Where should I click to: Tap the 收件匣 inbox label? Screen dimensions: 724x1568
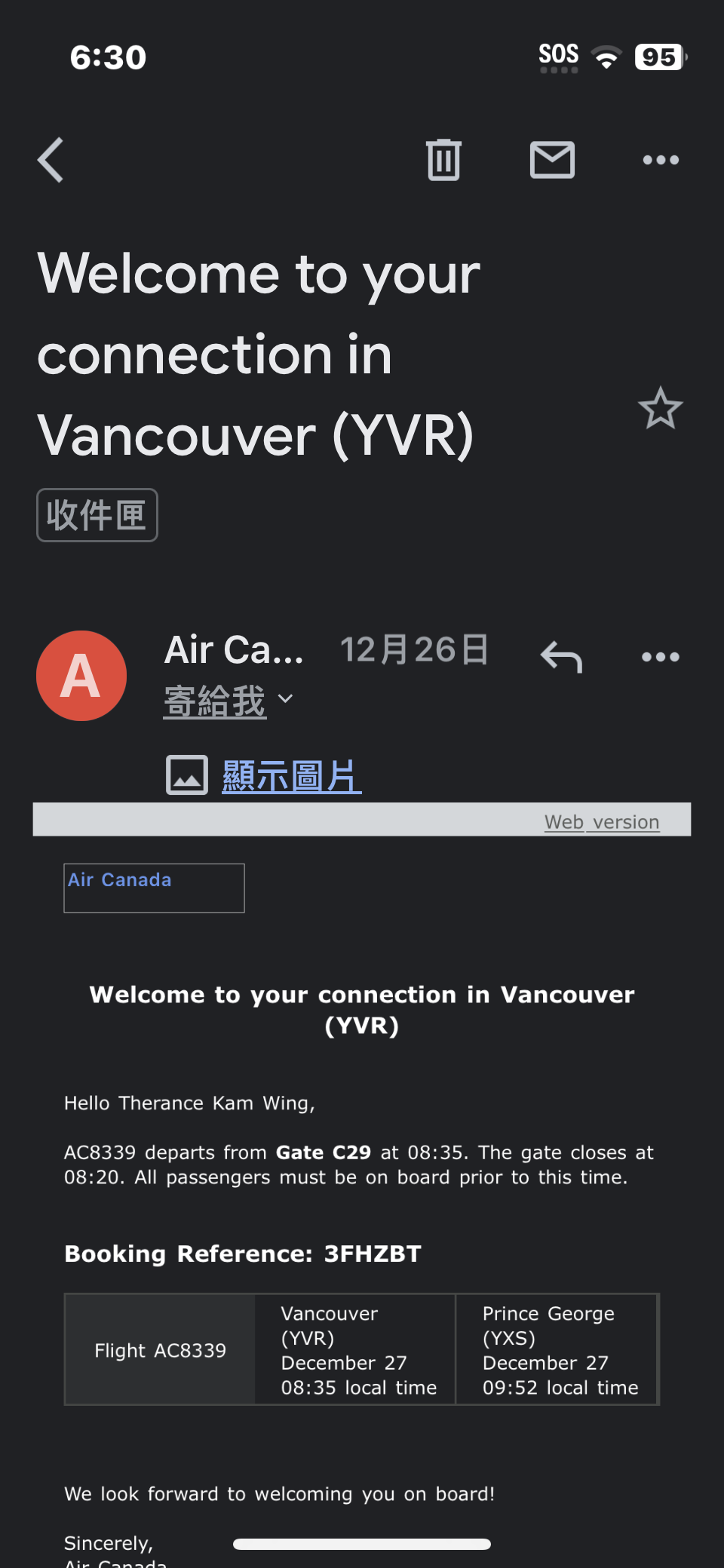(x=97, y=515)
